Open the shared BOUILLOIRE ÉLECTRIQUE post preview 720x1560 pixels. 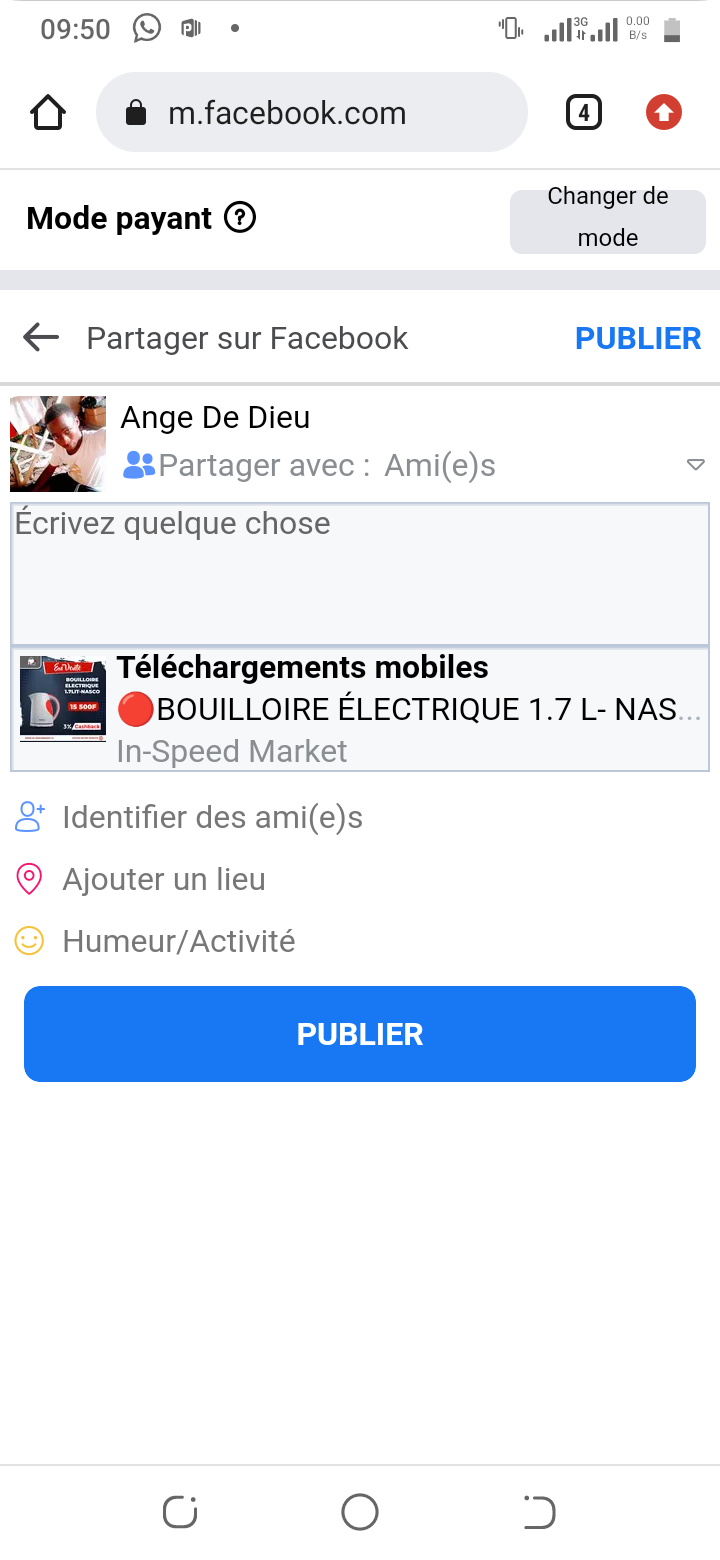coord(360,709)
